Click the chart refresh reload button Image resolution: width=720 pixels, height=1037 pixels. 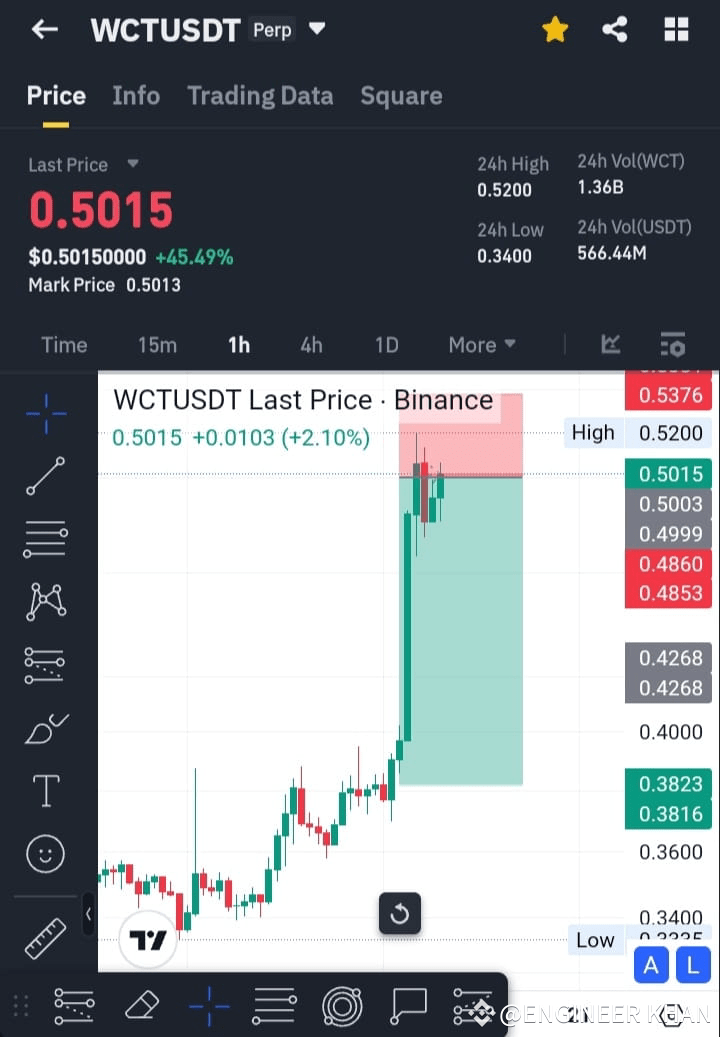point(399,913)
